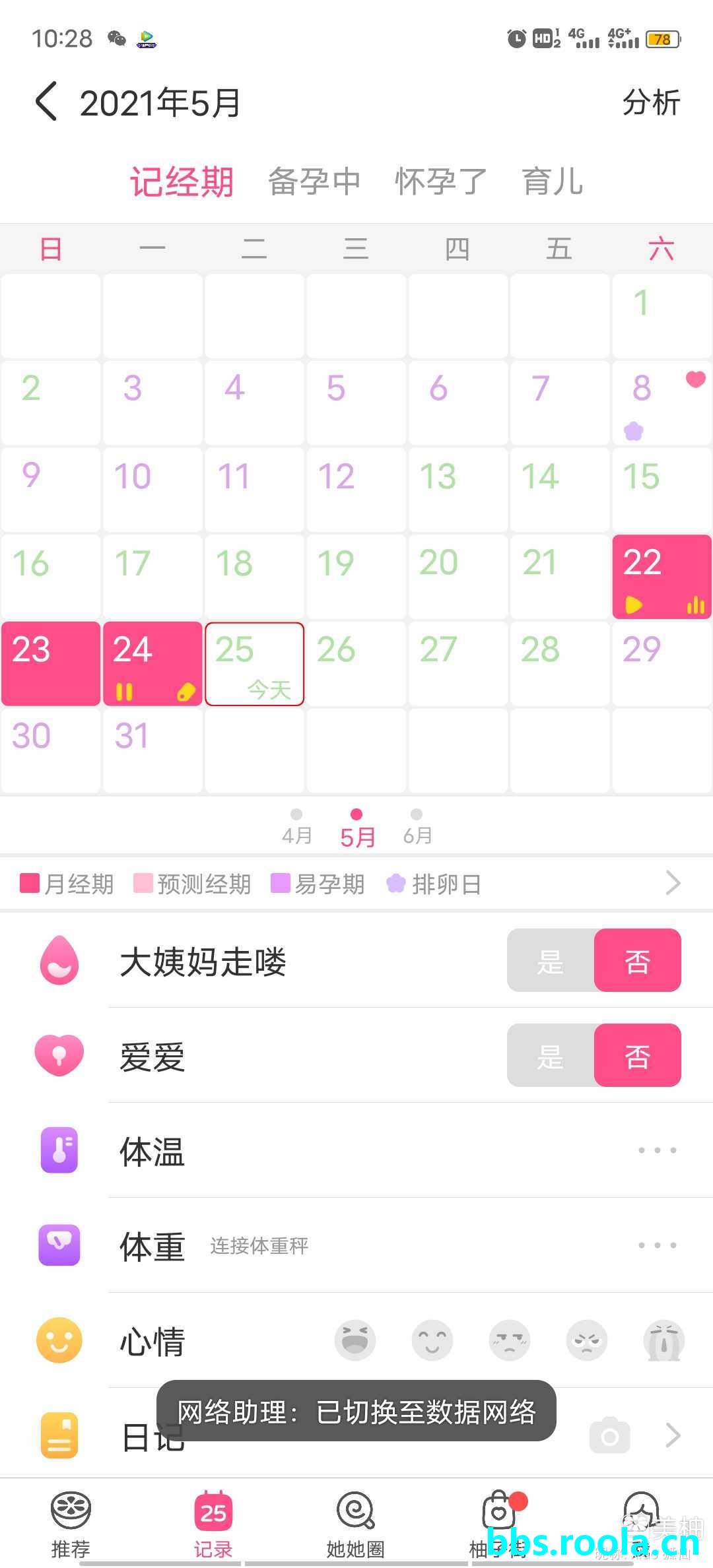Switch to the 怀孕了 mode tab
The image size is (713, 1568).
(x=440, y=182)
